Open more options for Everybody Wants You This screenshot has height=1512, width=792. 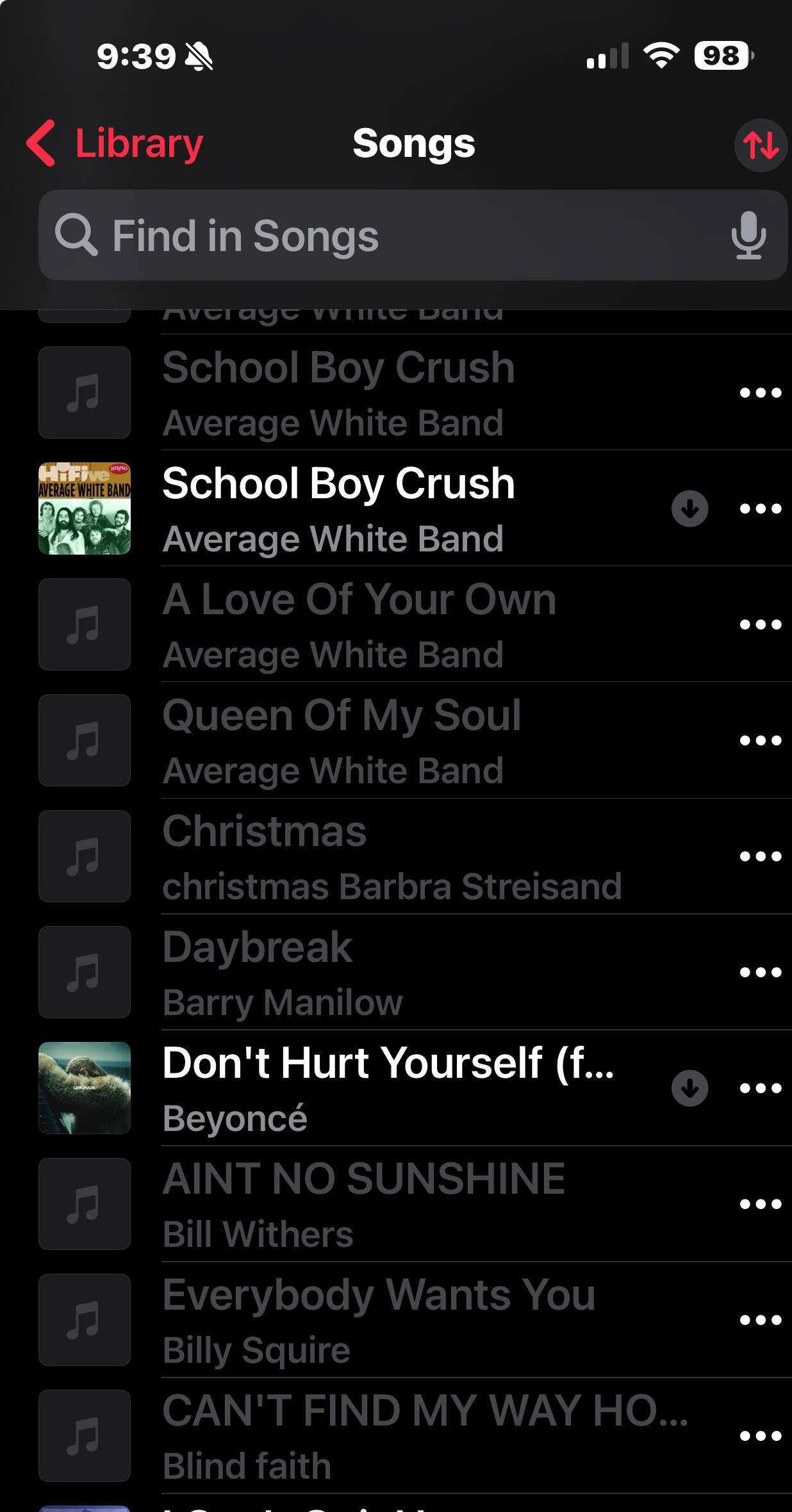[x=760, y=1320]
